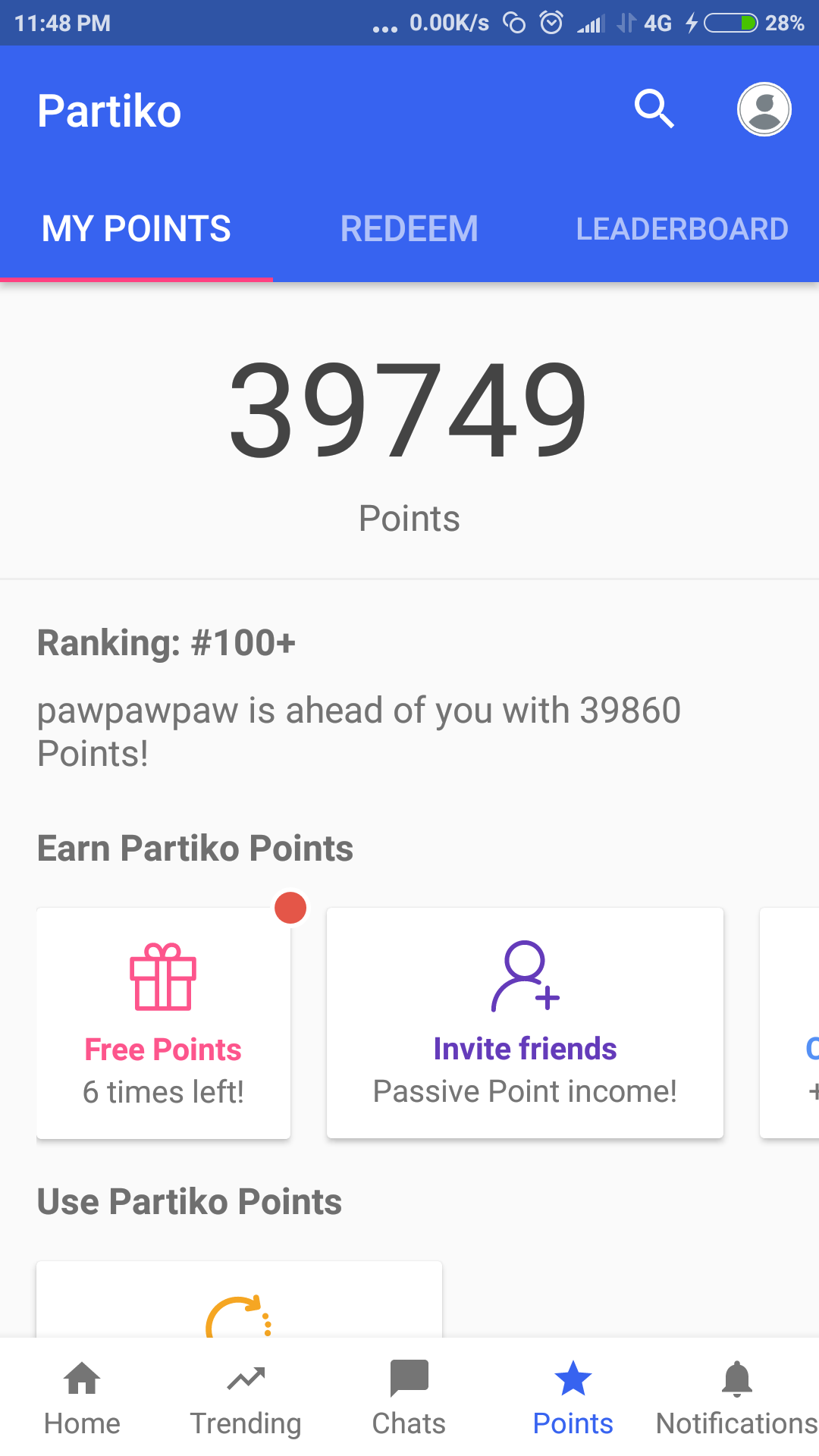Tap the Points tab in bottom navigation
This screenshot has width=819, height=1456.
[x=573, y=1397]
